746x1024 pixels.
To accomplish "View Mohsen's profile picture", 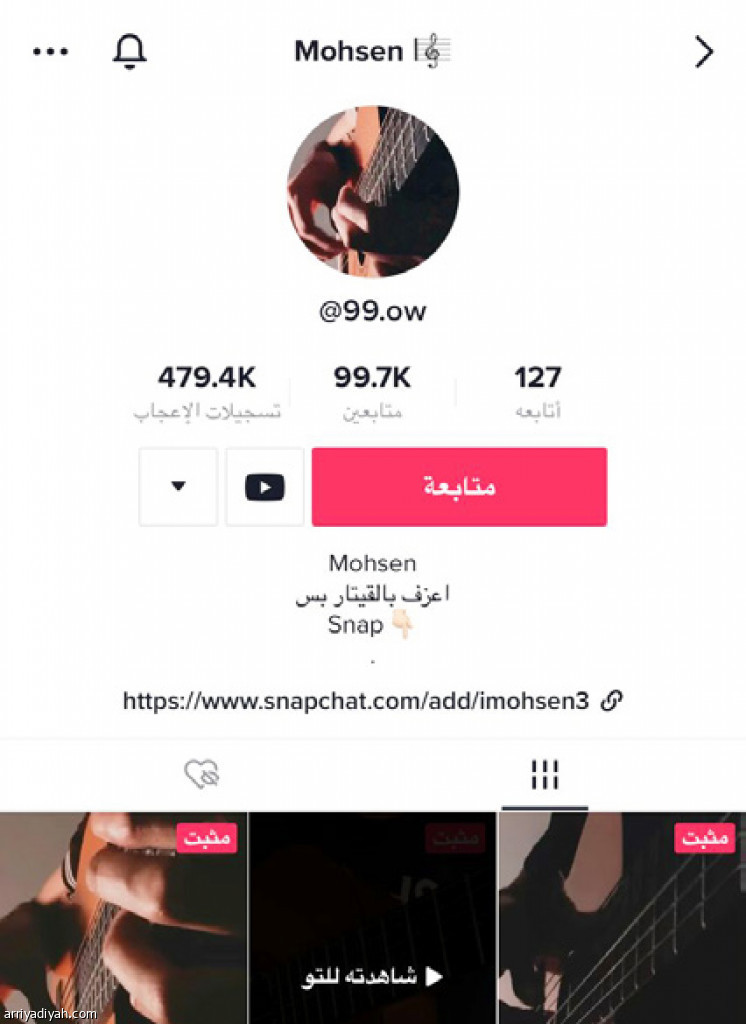I will click(x=373, y=192).
